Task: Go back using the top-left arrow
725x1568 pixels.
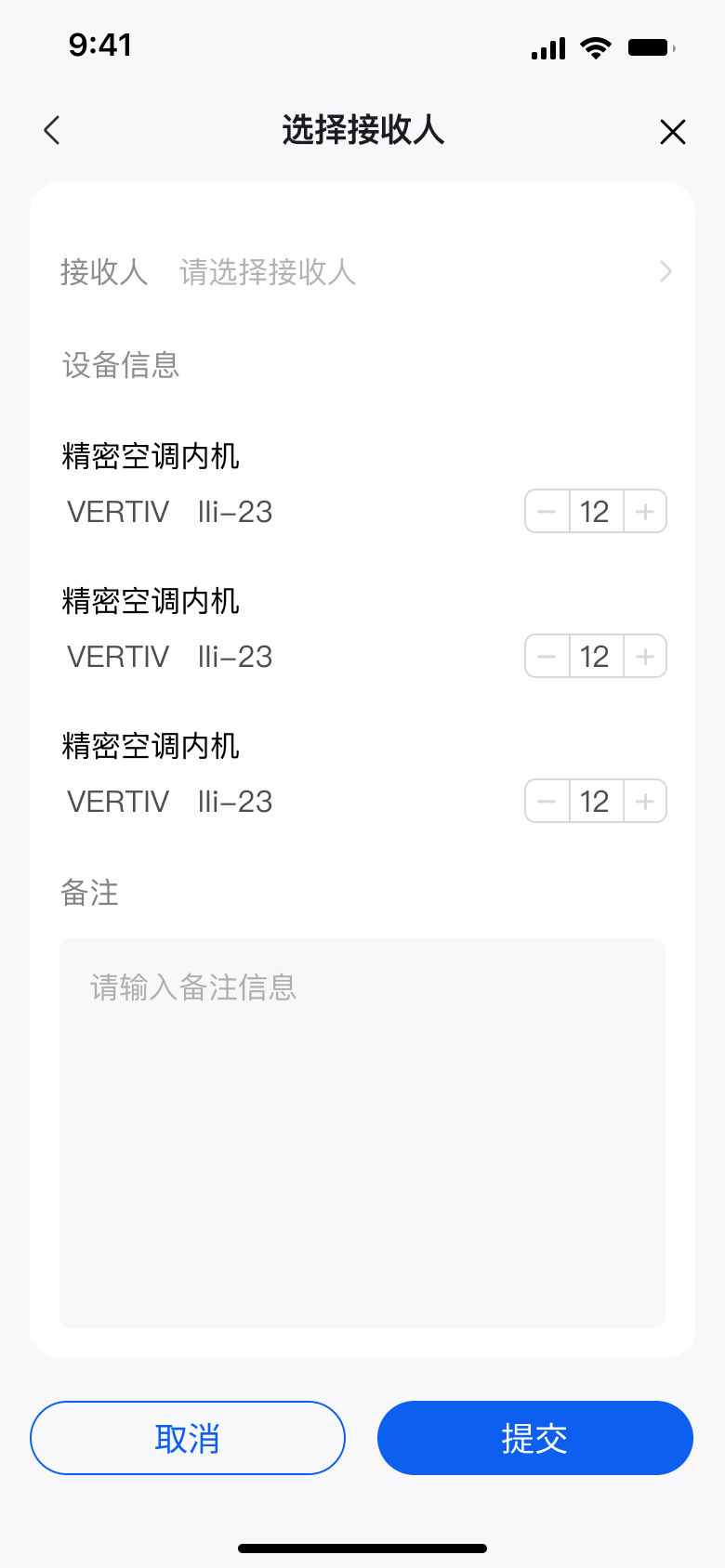Action: pos(52,130)
